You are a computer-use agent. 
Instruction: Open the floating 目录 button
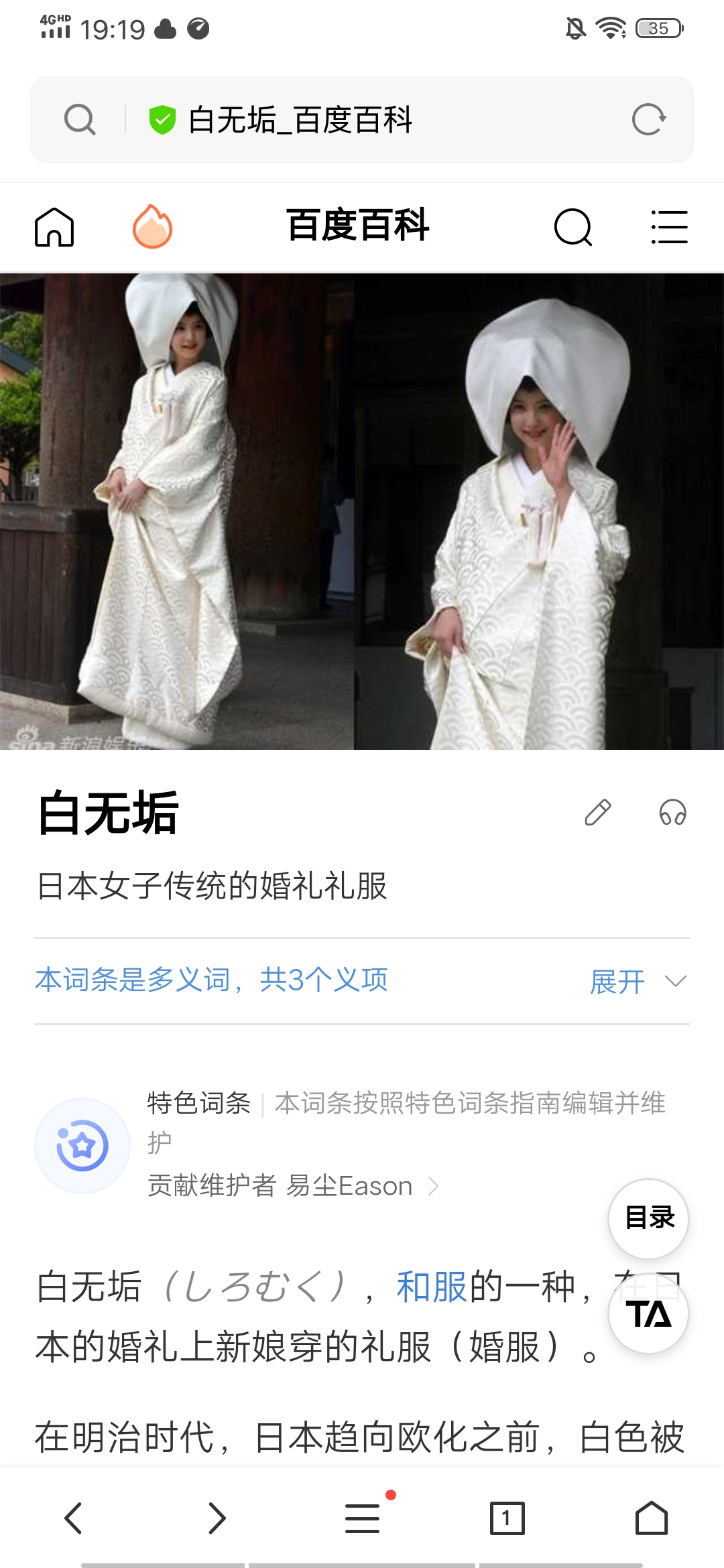648,1218
